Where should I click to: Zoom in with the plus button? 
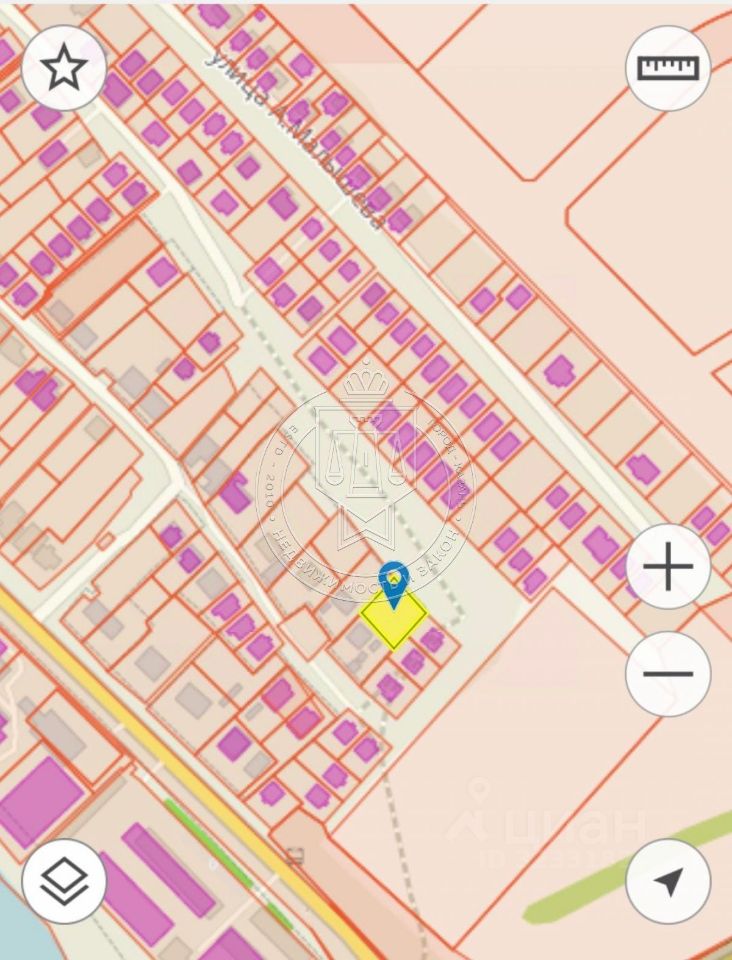668,567
